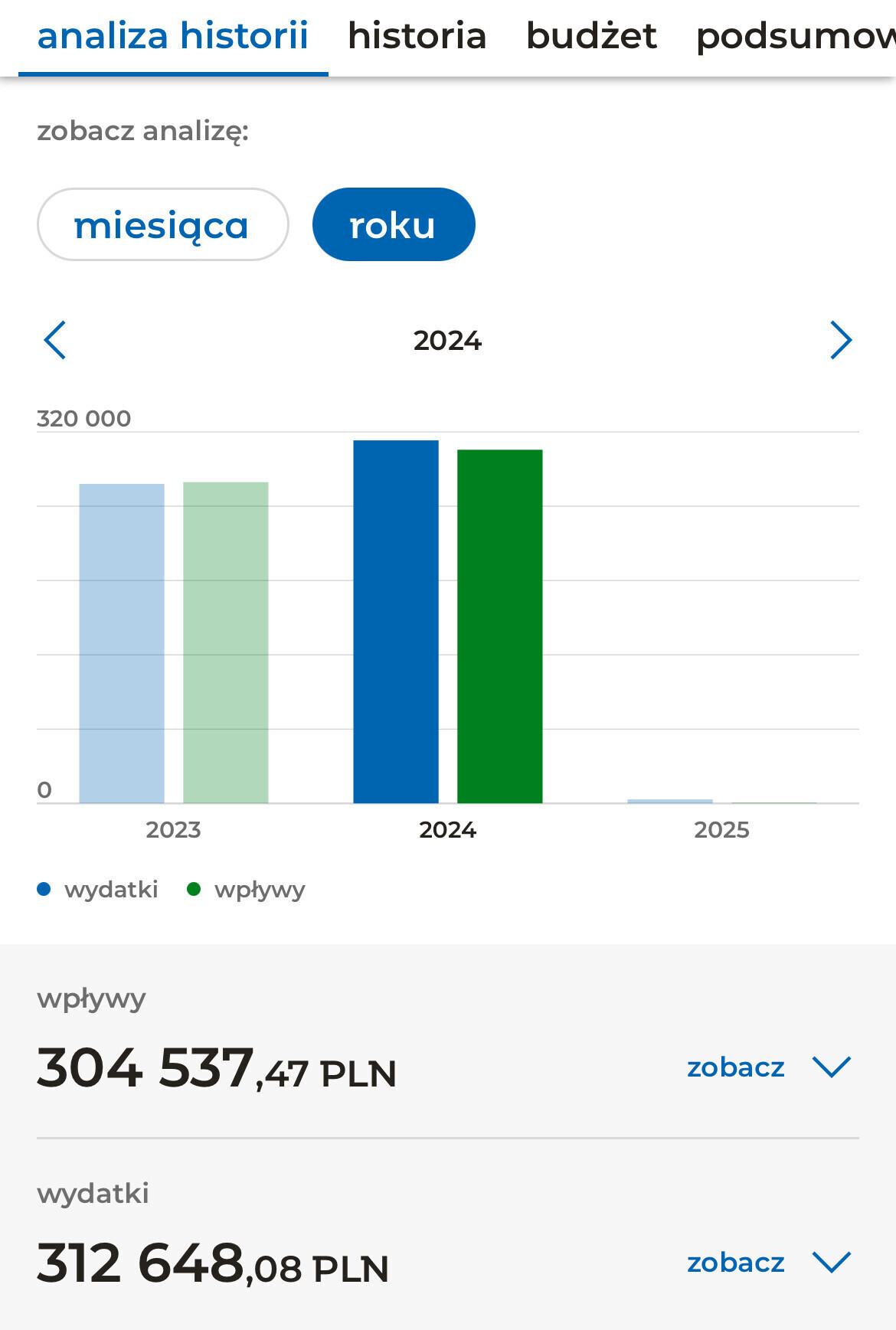Image resolution: width=896 pixels, height=1330 pixels.
Task: Select the 2025 bars in the chart
Action: point(721,799)
